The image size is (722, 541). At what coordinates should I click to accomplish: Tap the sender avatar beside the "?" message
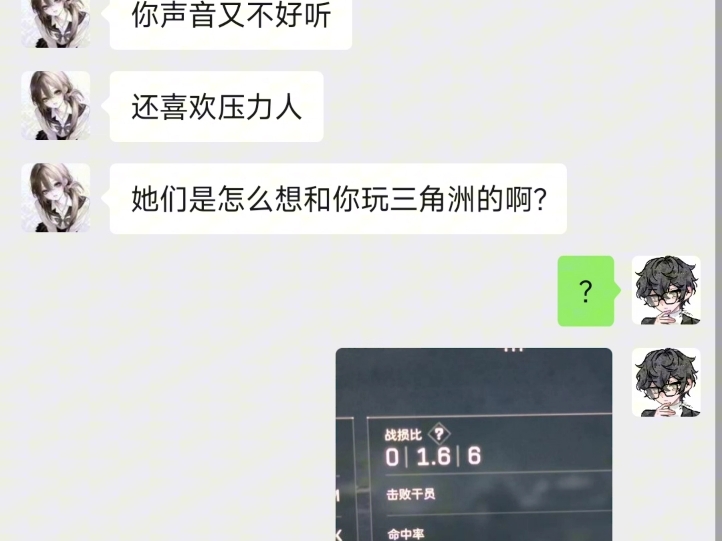(666, 290)
